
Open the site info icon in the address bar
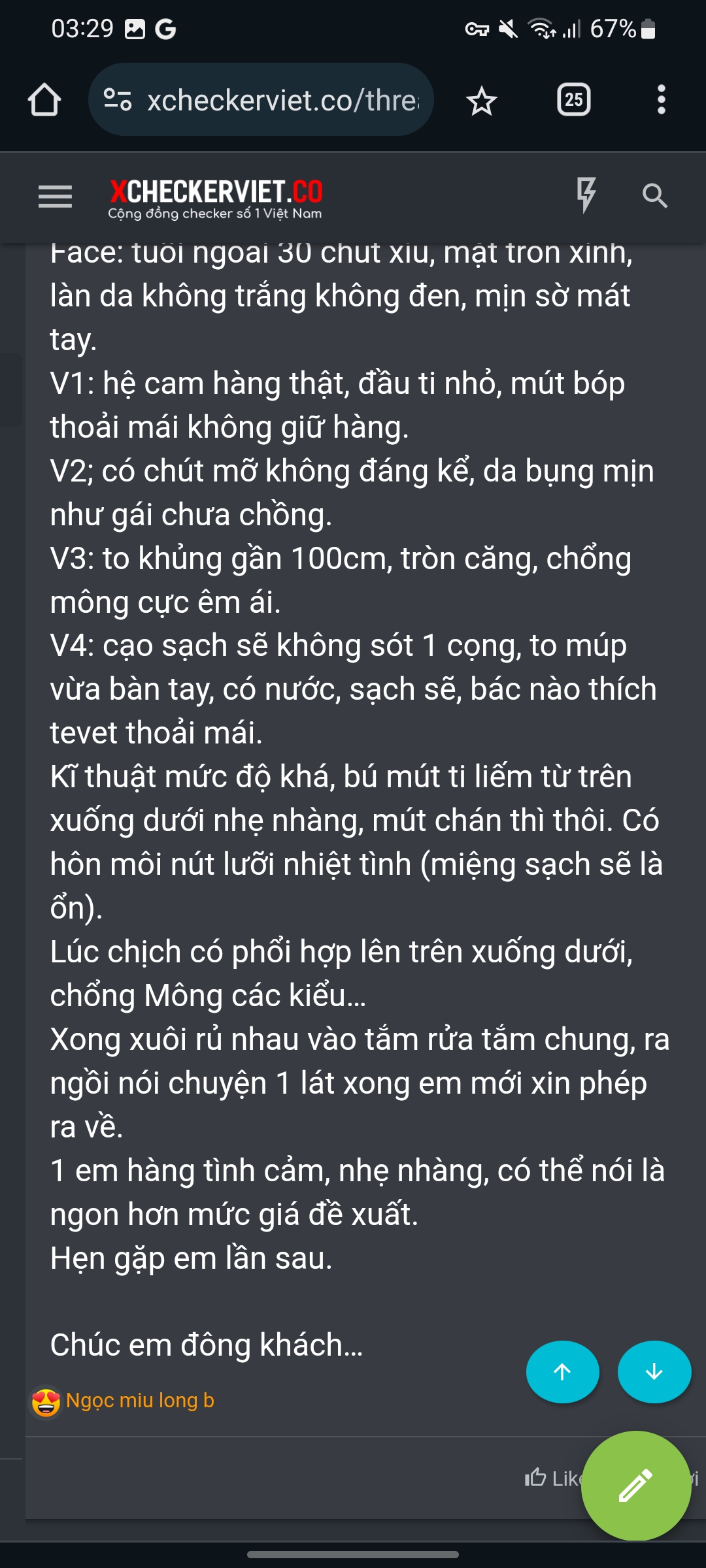[118, 100]
